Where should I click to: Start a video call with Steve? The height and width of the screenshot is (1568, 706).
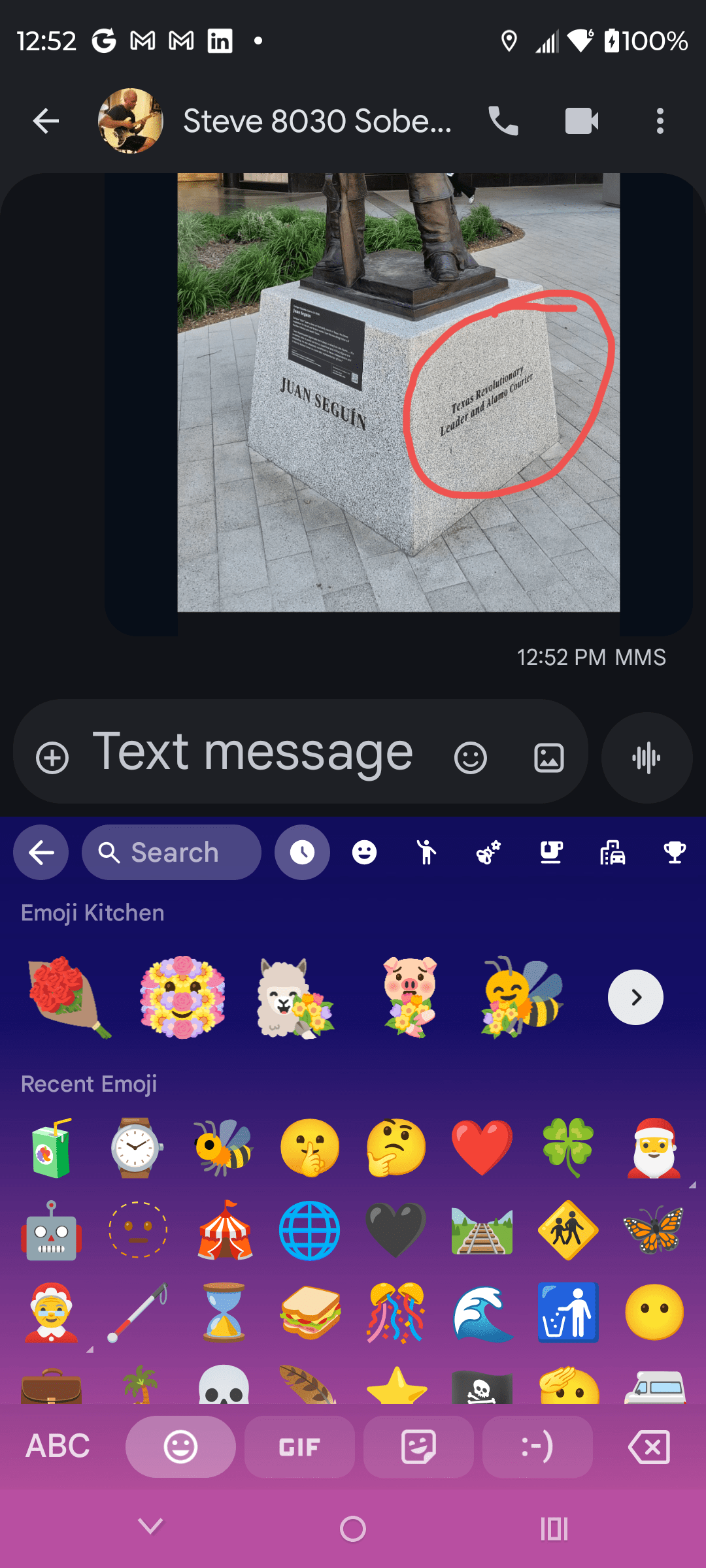[581, 121]
